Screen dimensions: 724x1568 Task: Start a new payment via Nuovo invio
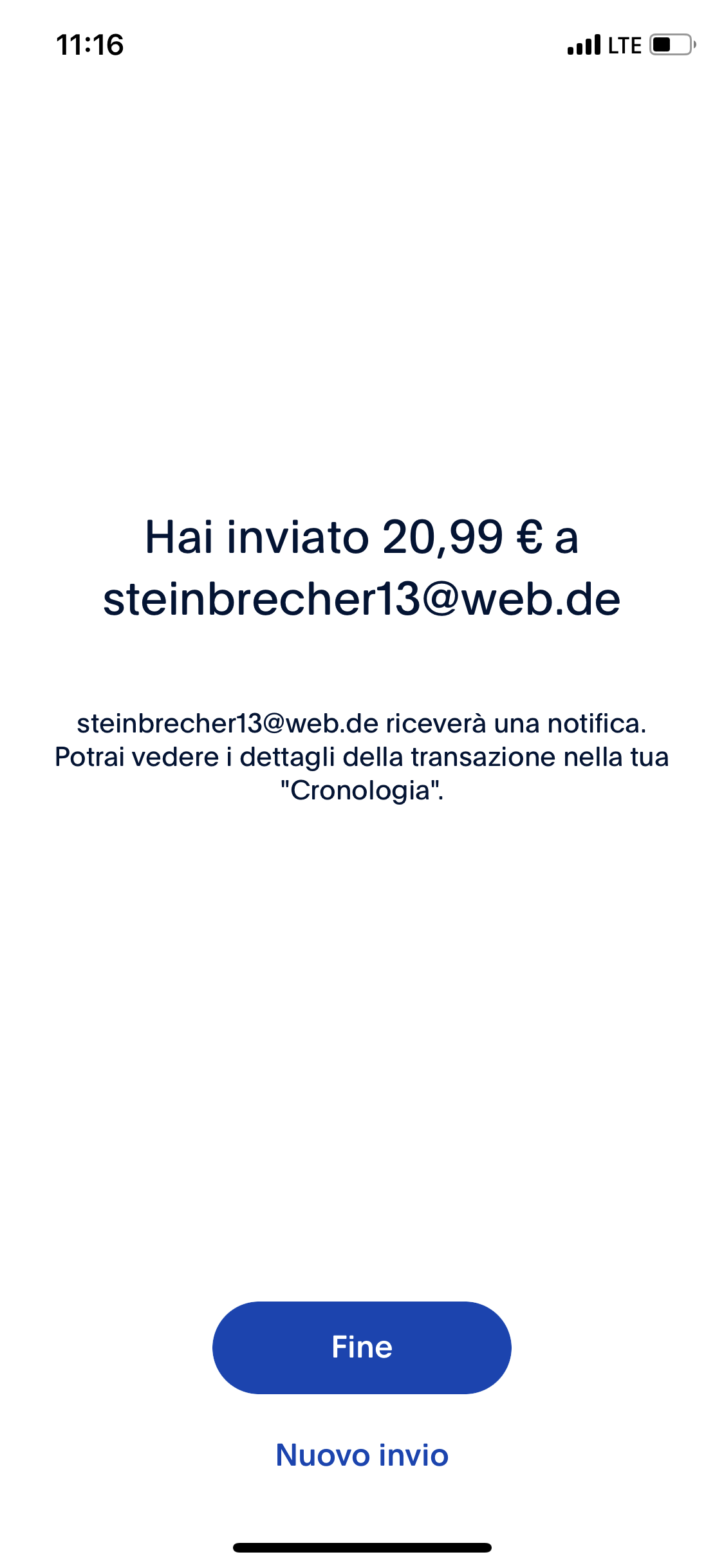coord(362,1455)
